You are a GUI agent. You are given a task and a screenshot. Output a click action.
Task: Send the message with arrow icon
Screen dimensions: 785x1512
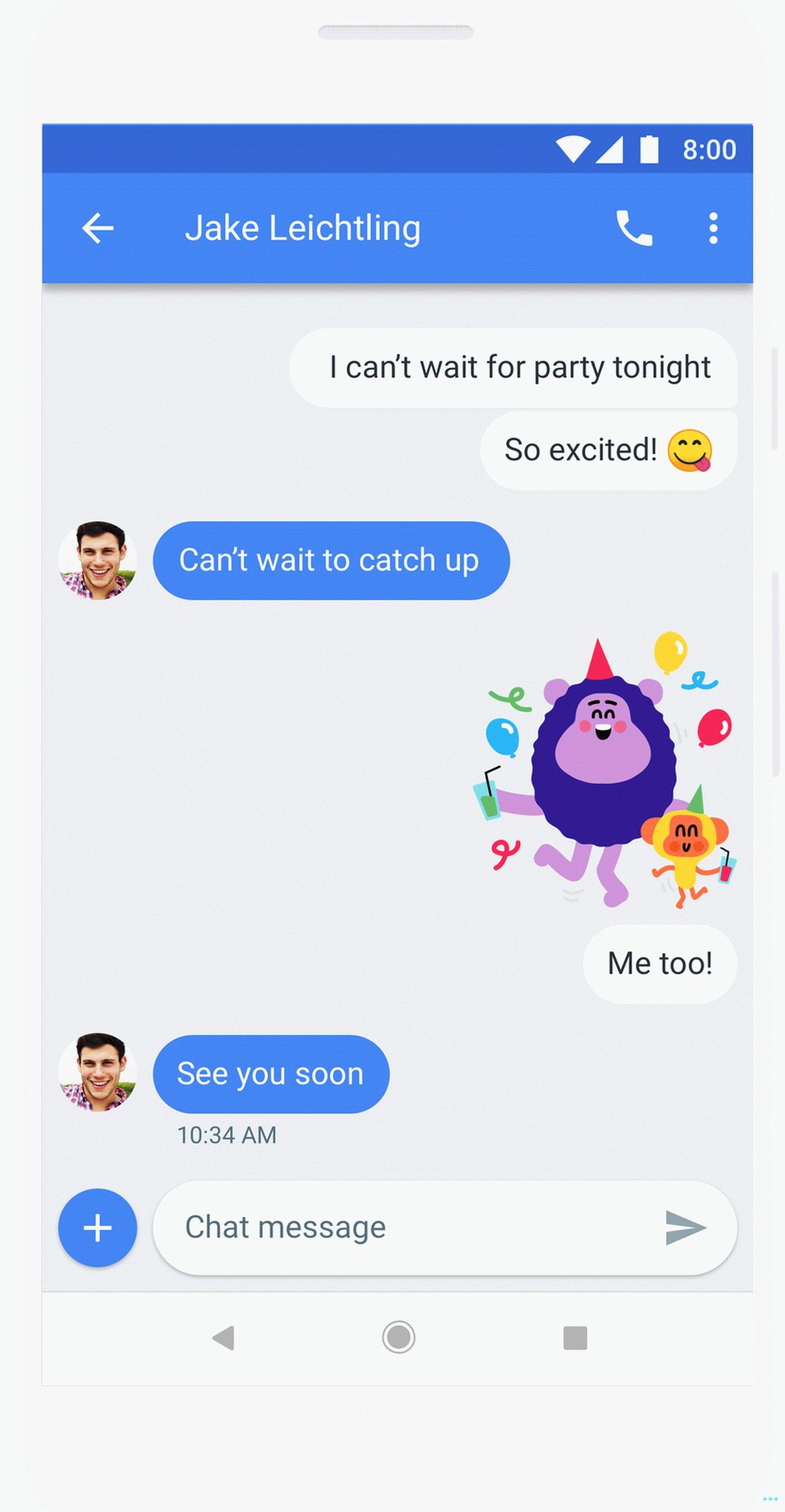[685, 1228]
